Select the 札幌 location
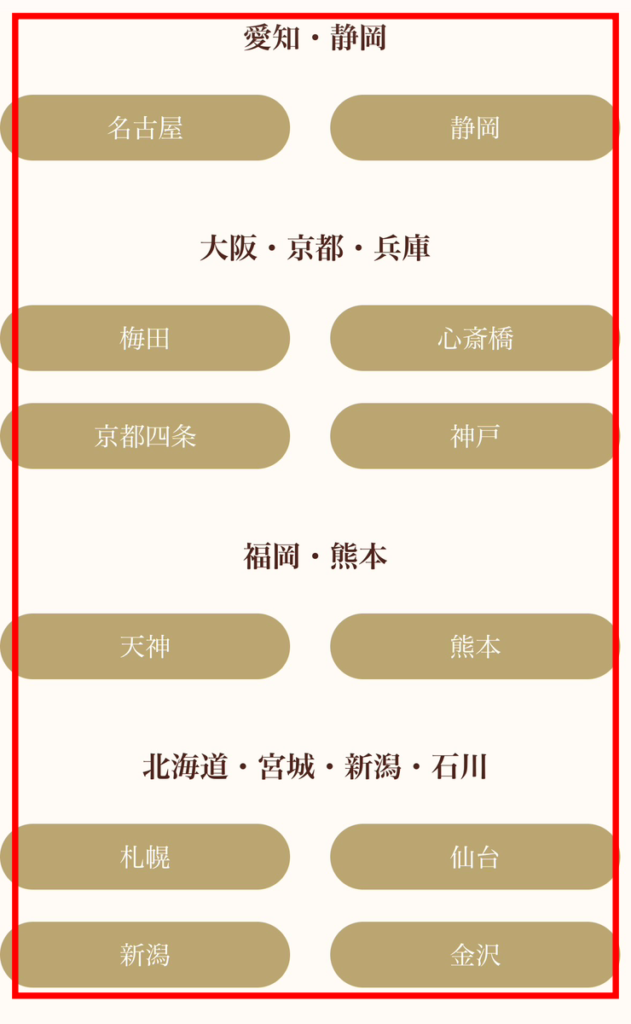This screenshot has height=1024, width=631. tap(145, 857)
